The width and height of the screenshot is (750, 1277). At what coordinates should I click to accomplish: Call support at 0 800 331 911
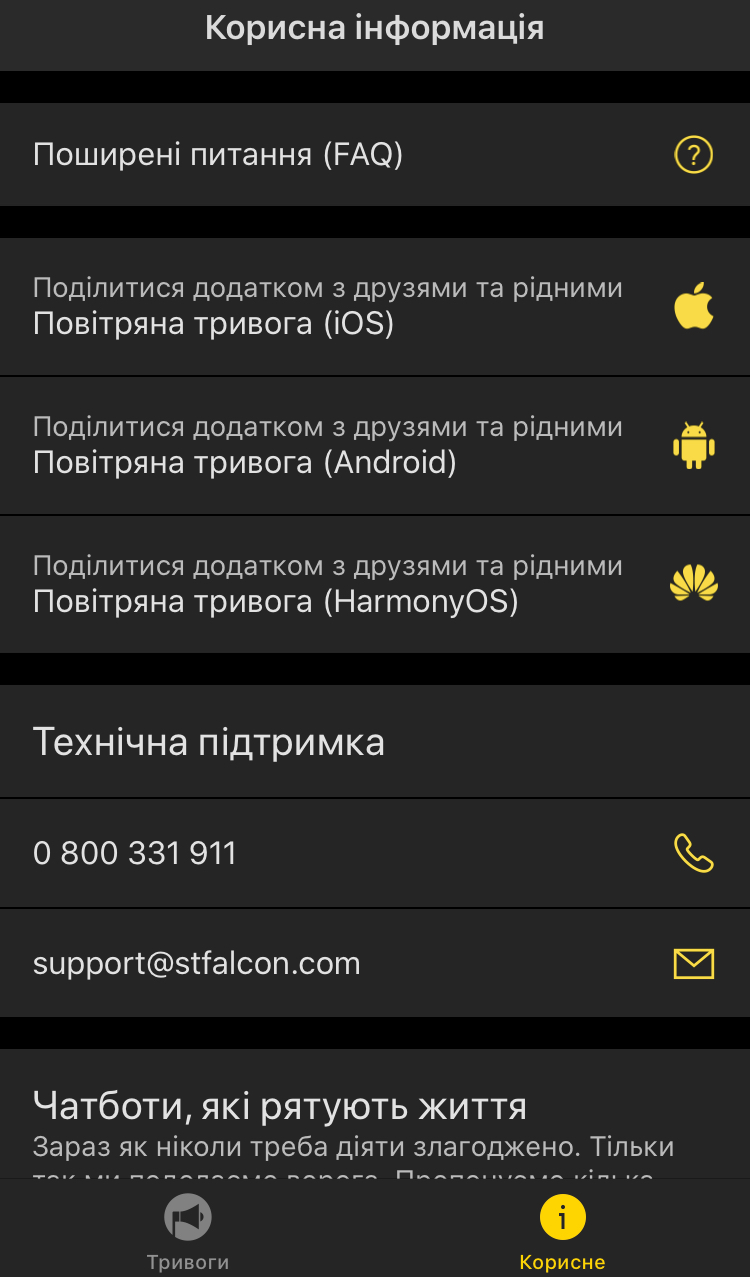coord(375,853)
